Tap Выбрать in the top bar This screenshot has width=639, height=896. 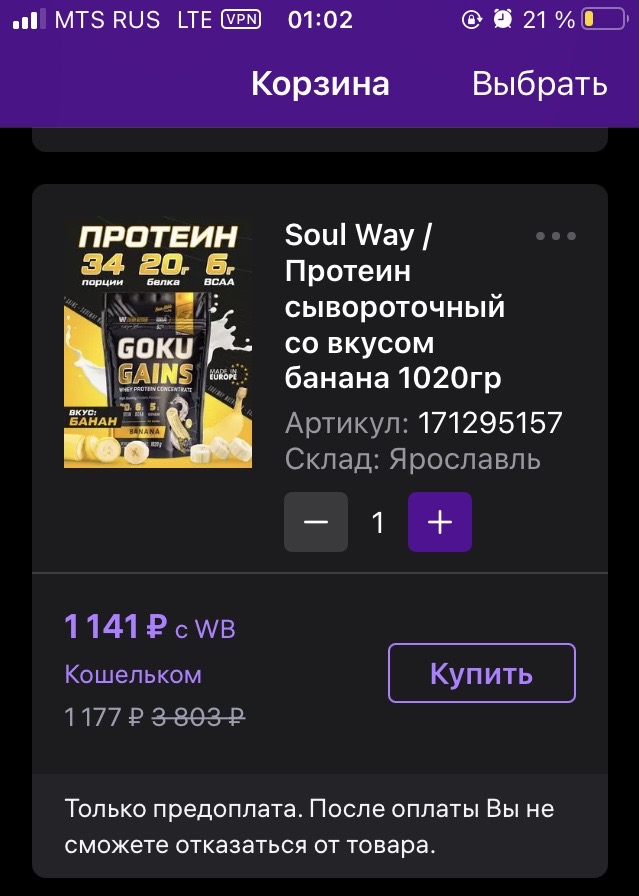[539, 84]
